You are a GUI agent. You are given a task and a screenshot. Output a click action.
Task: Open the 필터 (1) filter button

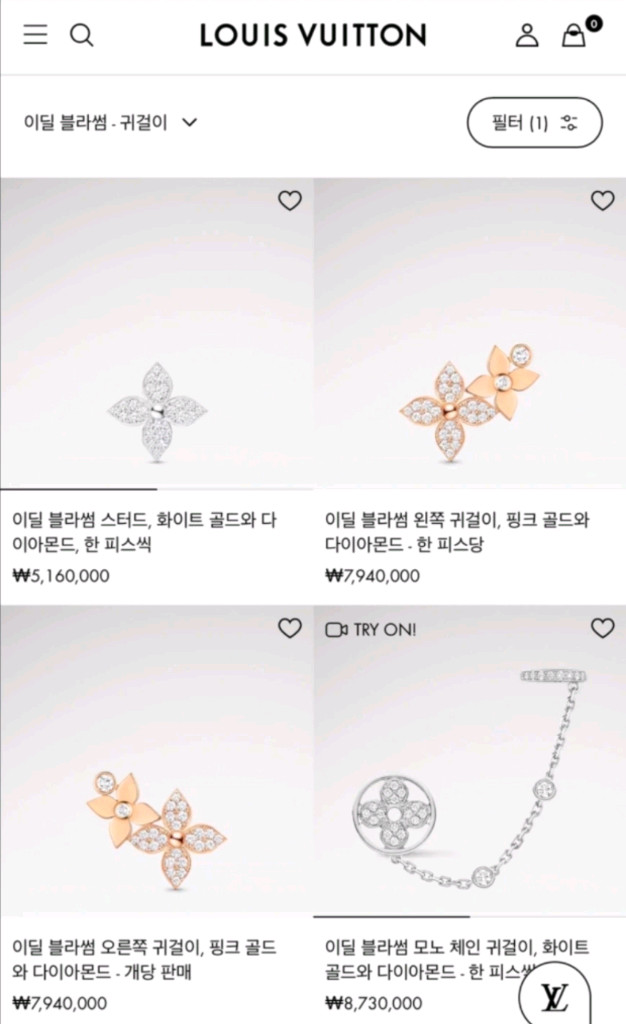[x=534, y=123]
